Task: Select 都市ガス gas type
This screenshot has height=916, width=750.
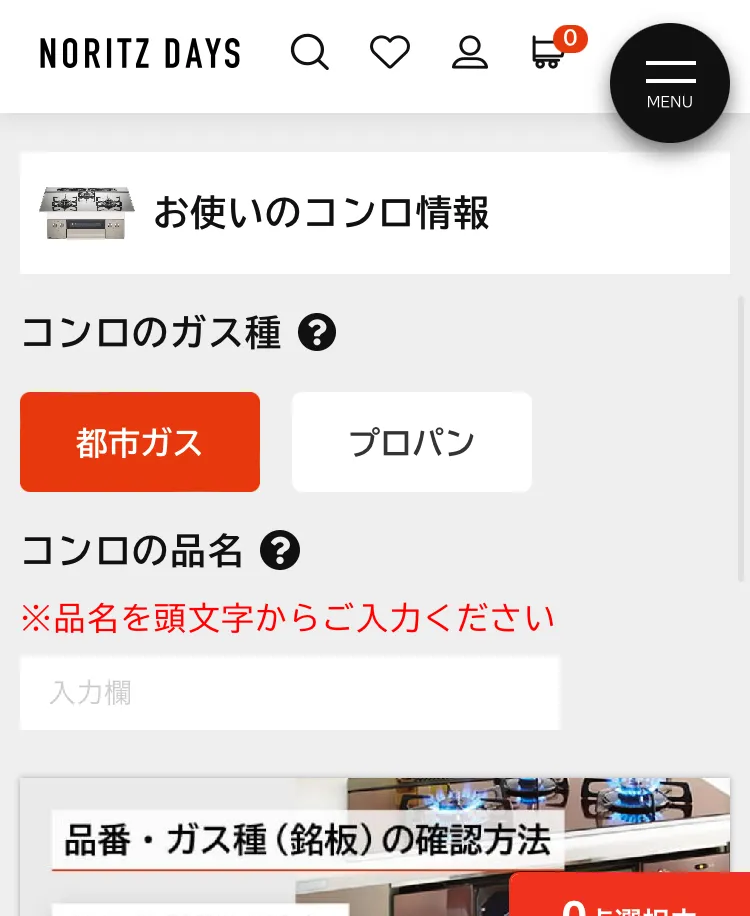Action: [140, 442]
